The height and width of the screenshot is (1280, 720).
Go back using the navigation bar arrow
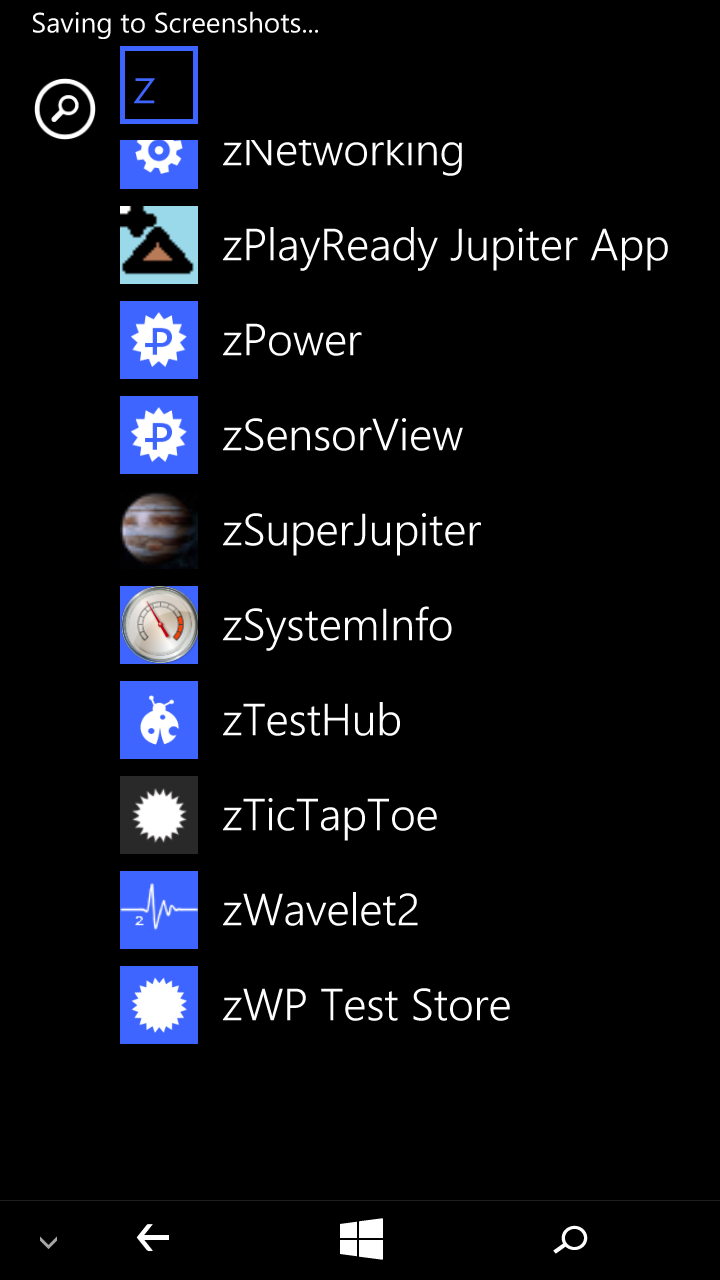point(153,1240)
